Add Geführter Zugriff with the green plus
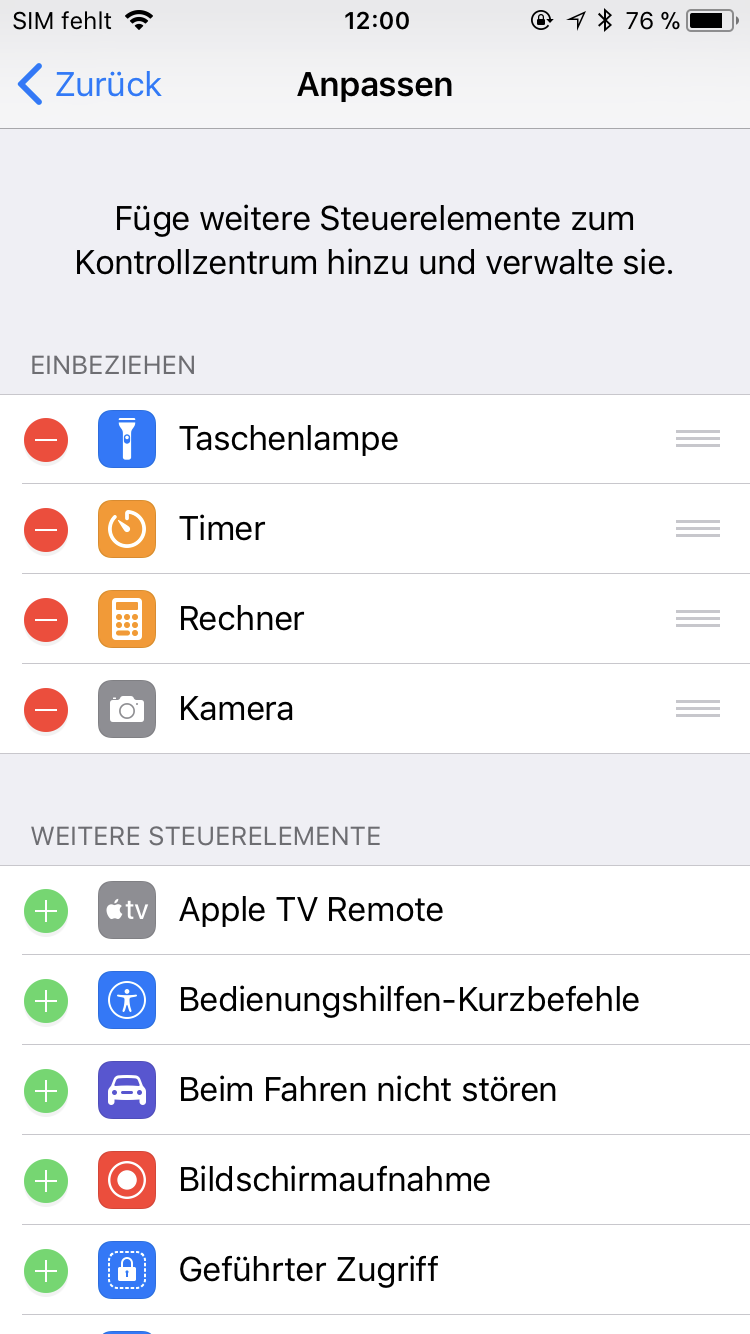The width and height of the screenshot is (750, 1334). pyautogui.click(x=46, y=1270)
